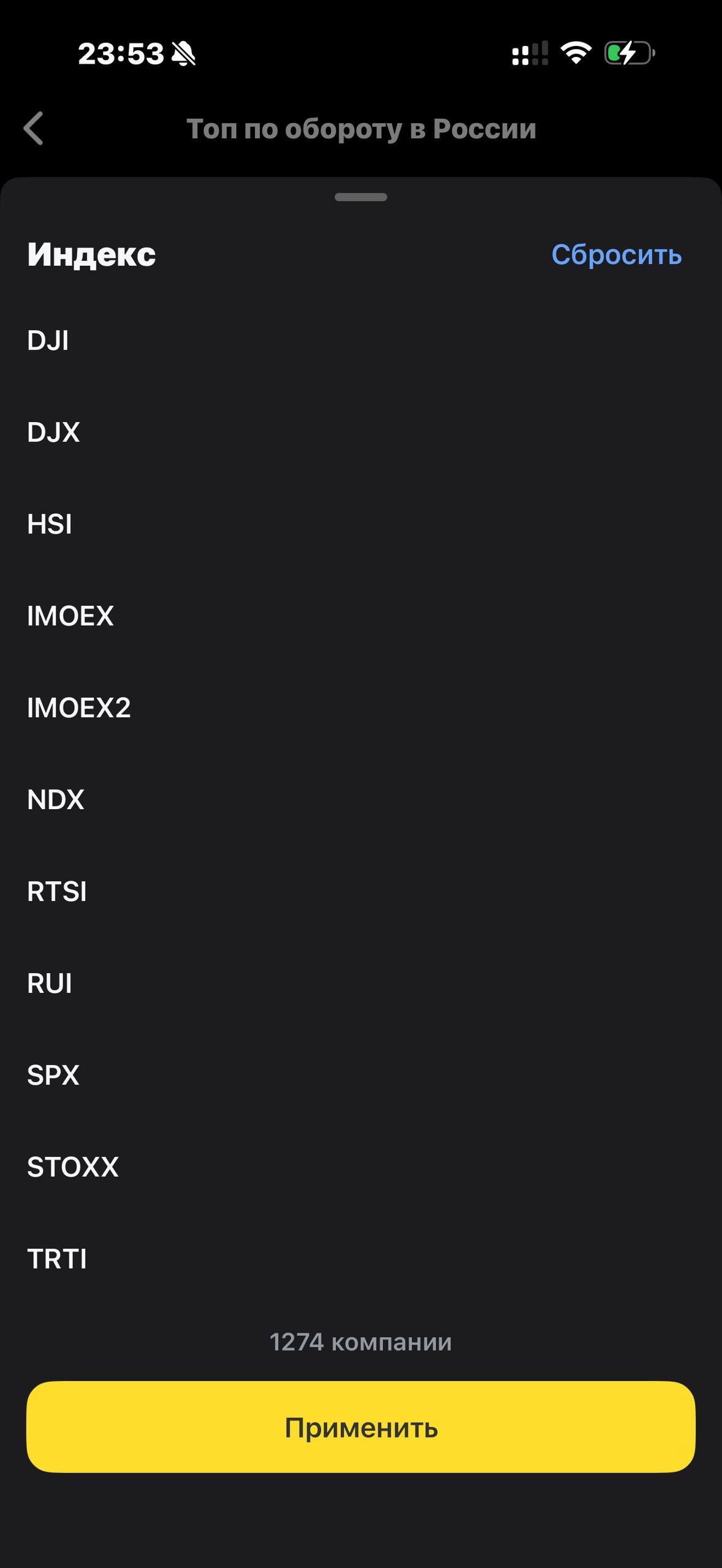This screenshot has height=1568, width=722.
Task: Choose the IMOEX2 option
Action: (x=361, y=707)
